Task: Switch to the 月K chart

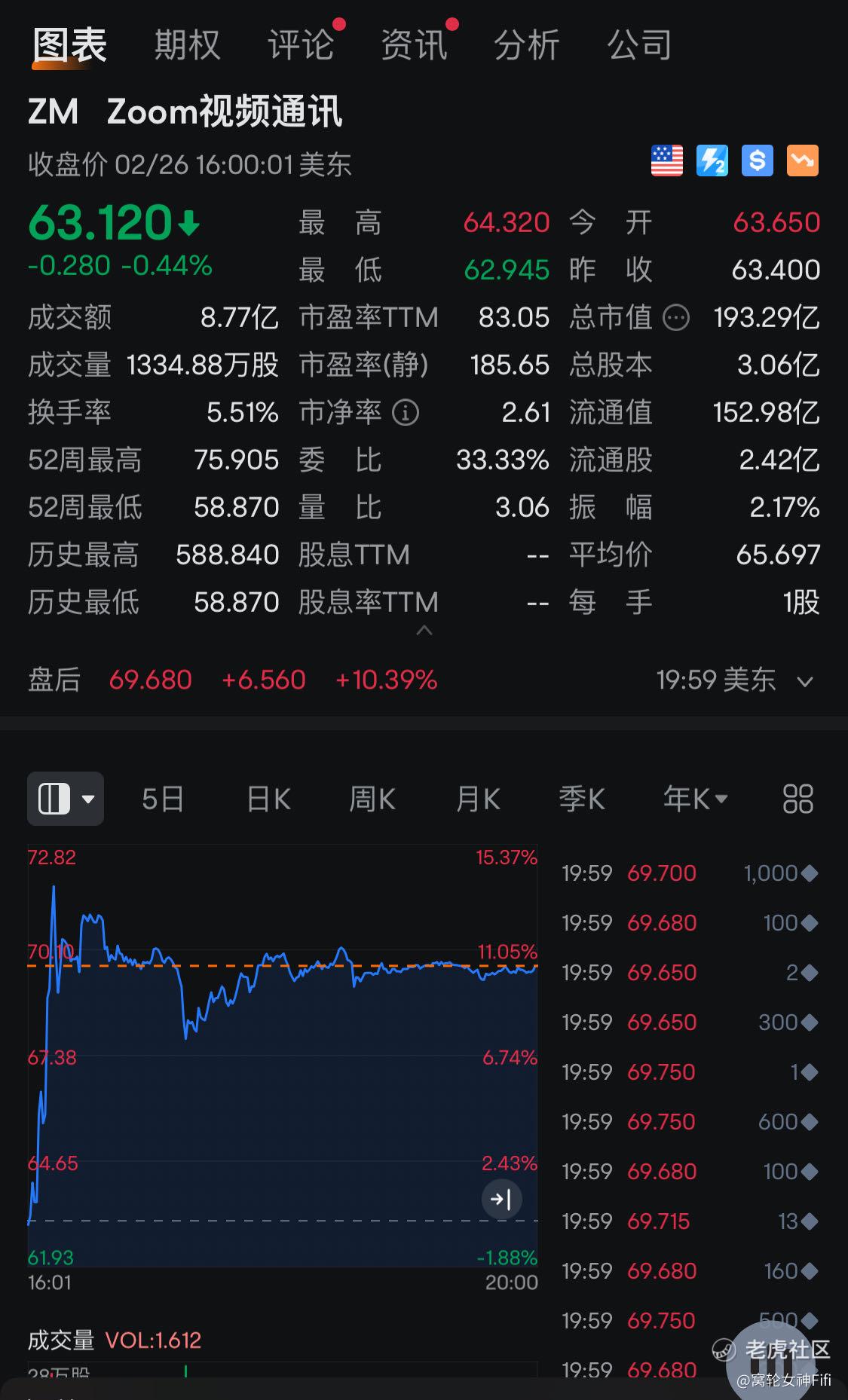Action: 478,799
